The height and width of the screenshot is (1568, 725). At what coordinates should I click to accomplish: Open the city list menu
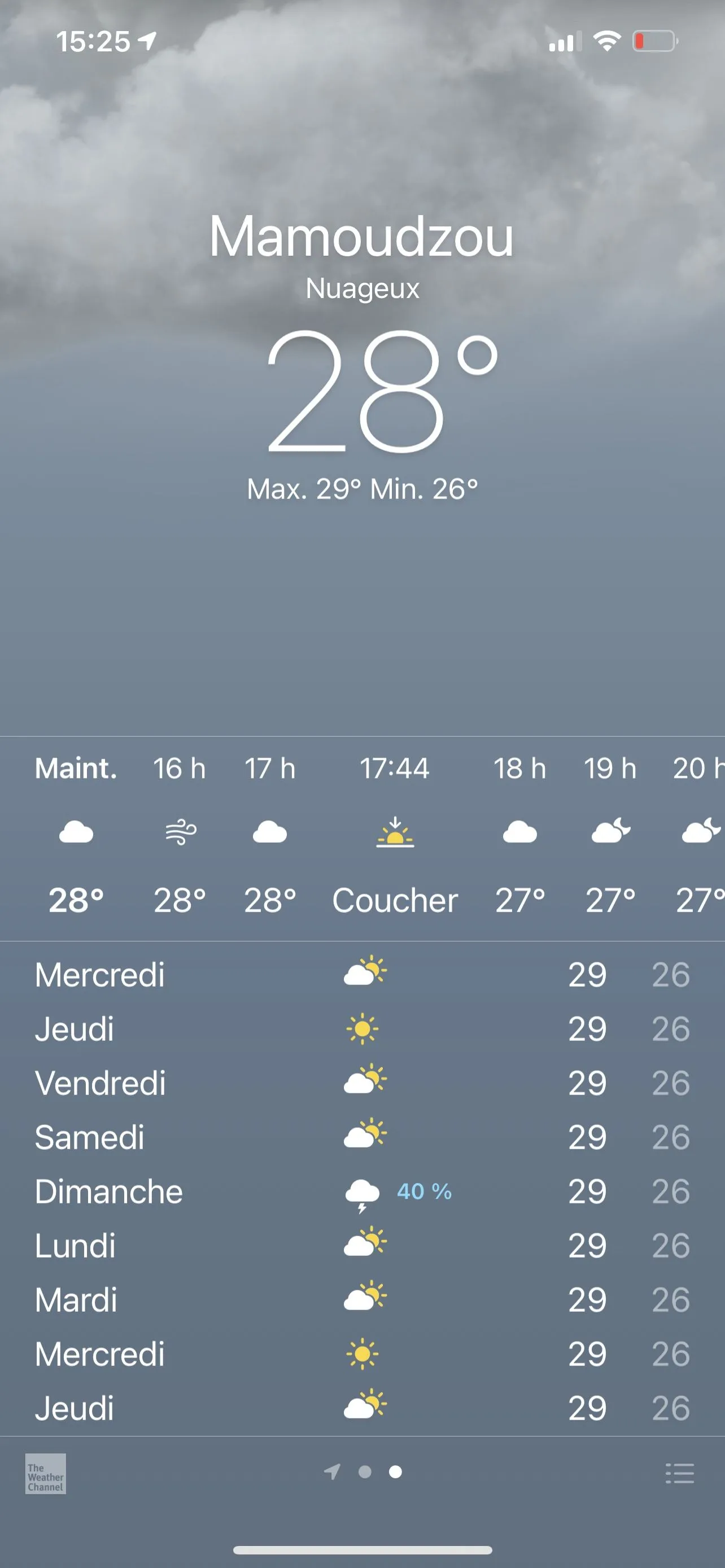coord(679,1473)
